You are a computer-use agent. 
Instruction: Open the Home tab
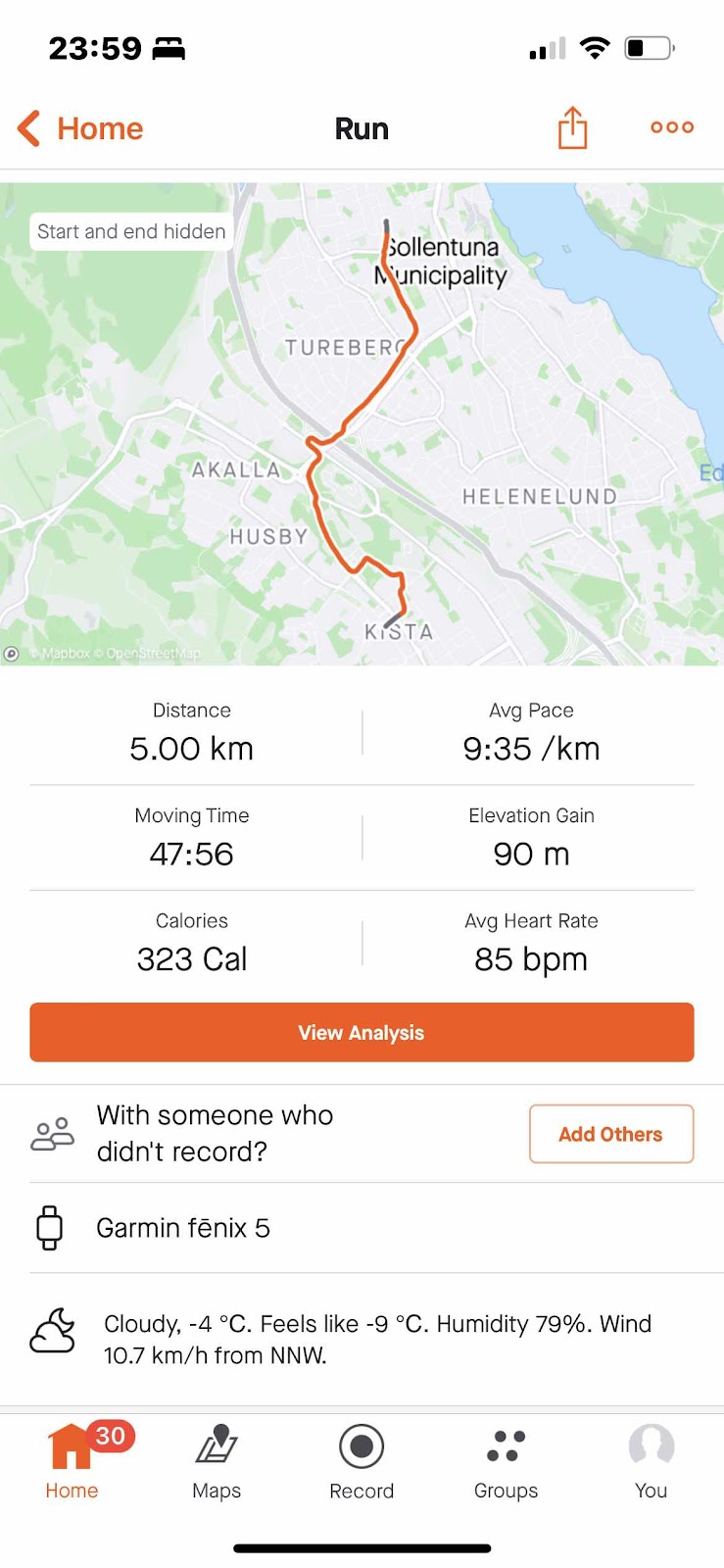coord(72,1460)
